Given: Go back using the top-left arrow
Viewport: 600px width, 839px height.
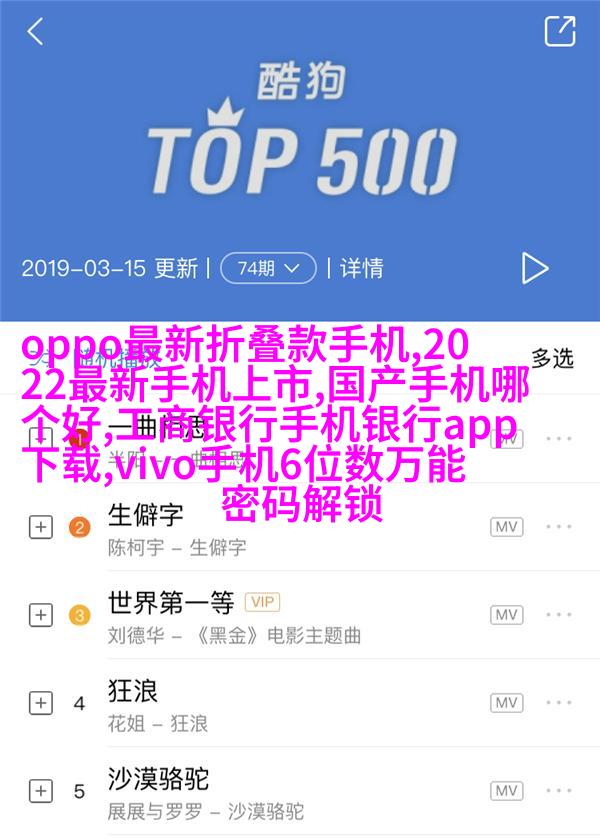Looking at the screenshot, I should click(35, 31).
